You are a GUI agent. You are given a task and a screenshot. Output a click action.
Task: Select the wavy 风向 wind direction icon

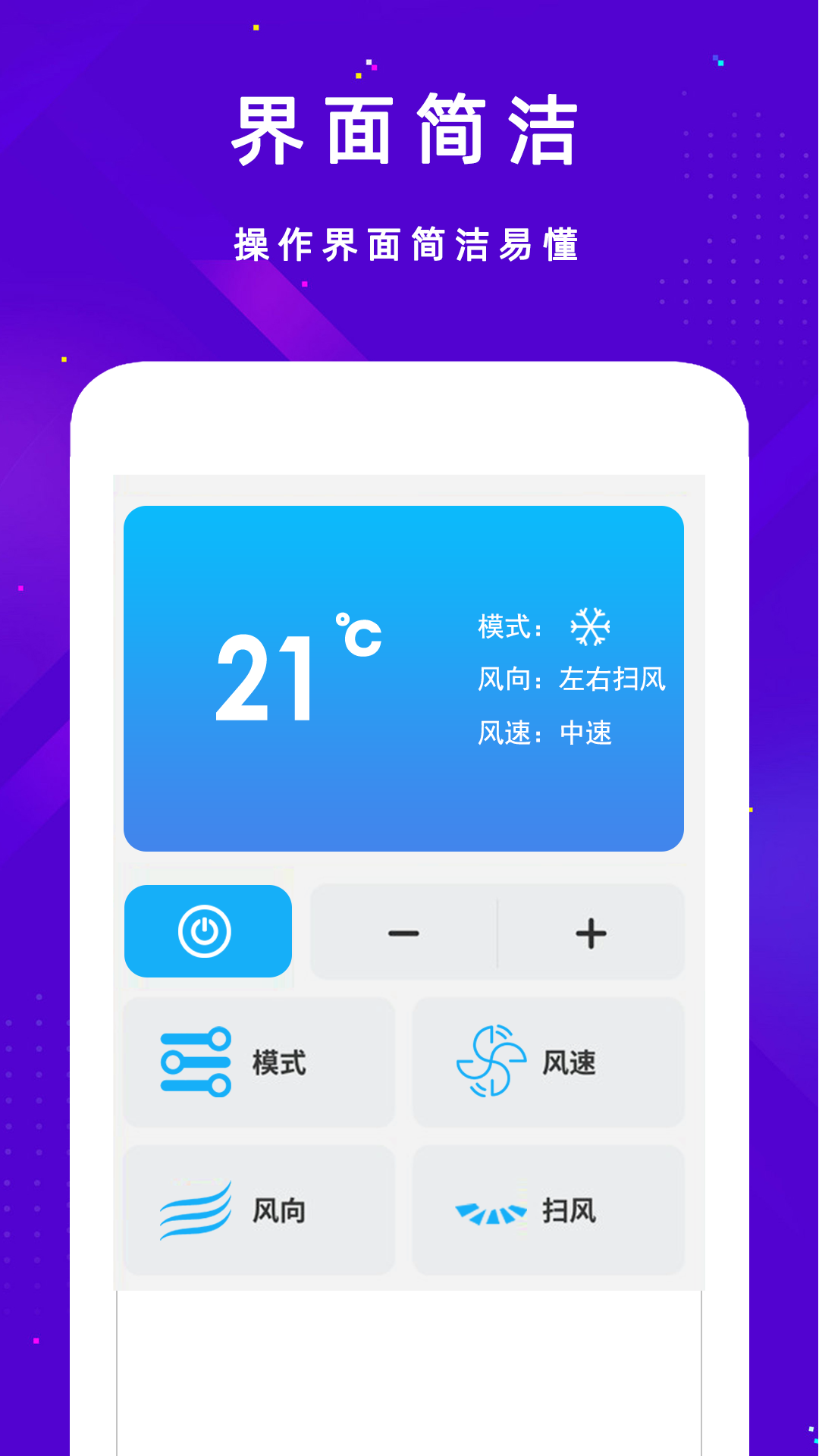[198, 1208]
